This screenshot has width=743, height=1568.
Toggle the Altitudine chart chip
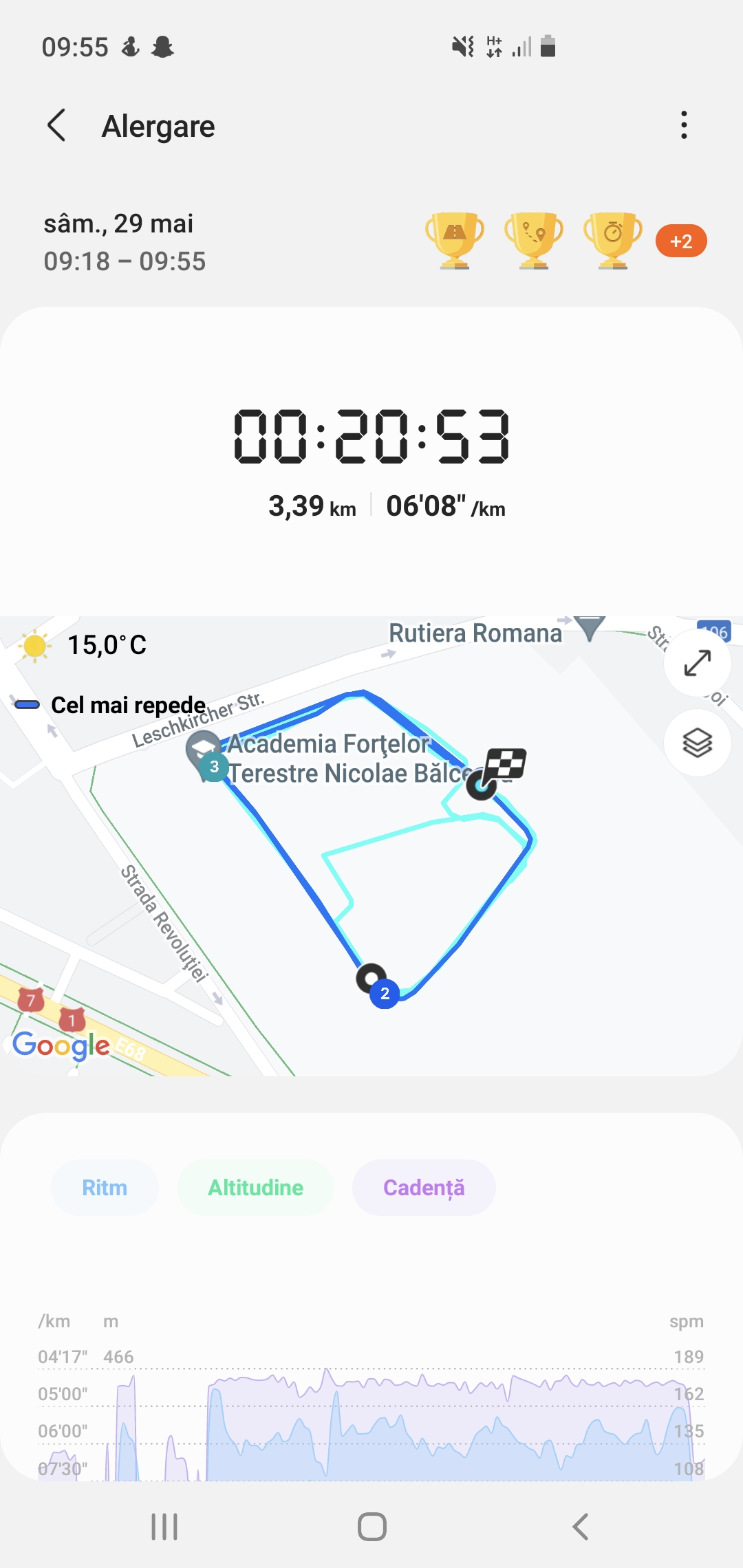[x=255, y=1188]
